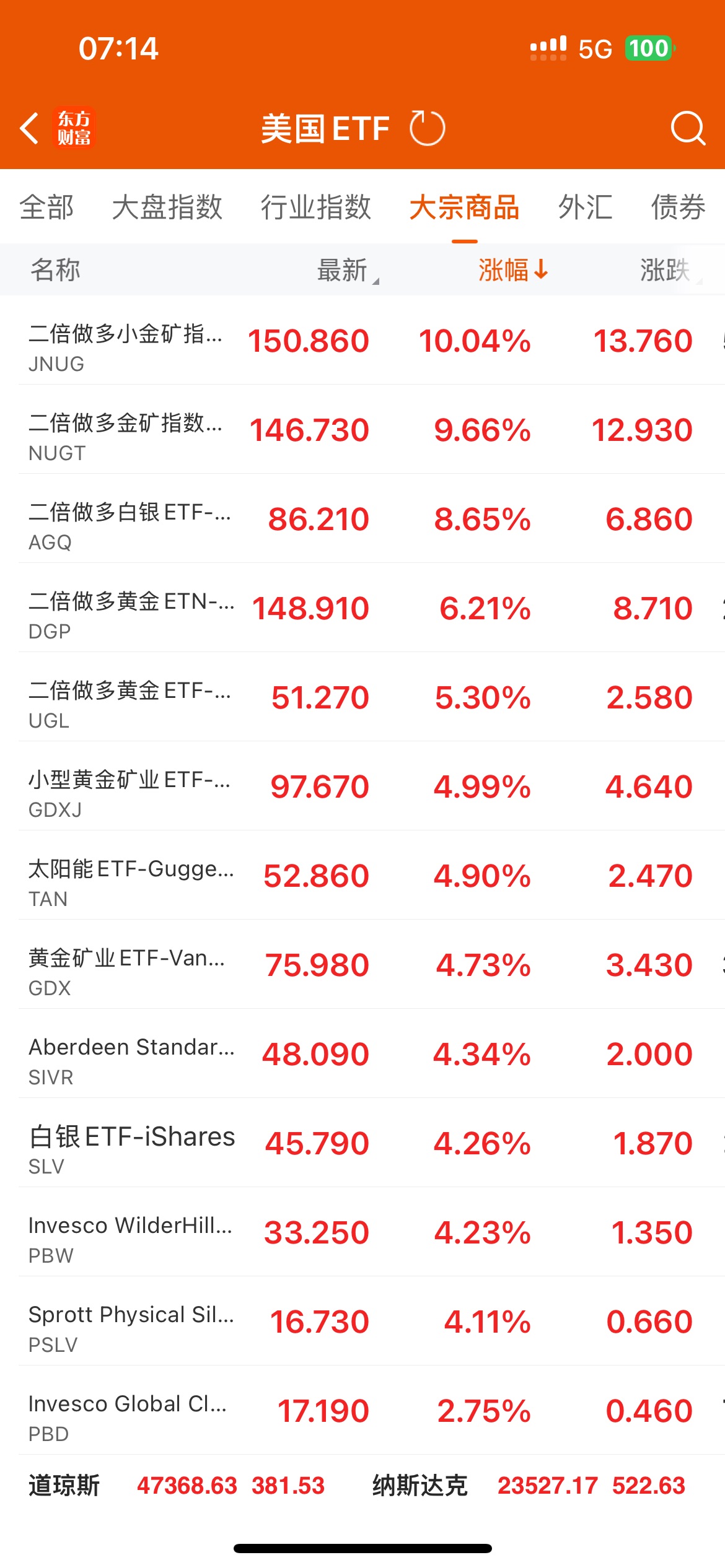Switch to the 全部 tab
The image size is (725, 1568).
coord(46,207)
